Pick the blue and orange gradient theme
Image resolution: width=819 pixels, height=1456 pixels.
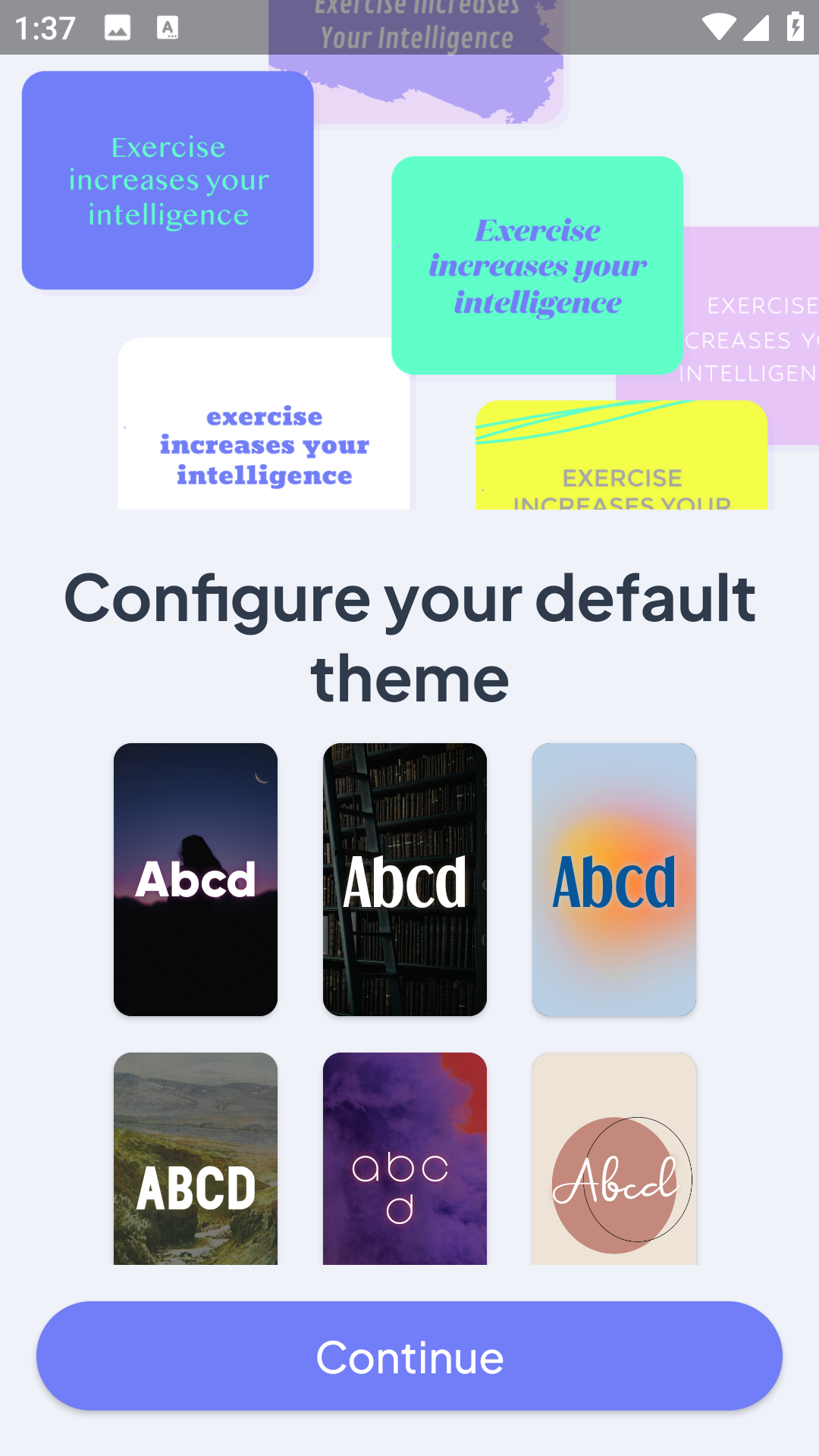coord(614,879)
